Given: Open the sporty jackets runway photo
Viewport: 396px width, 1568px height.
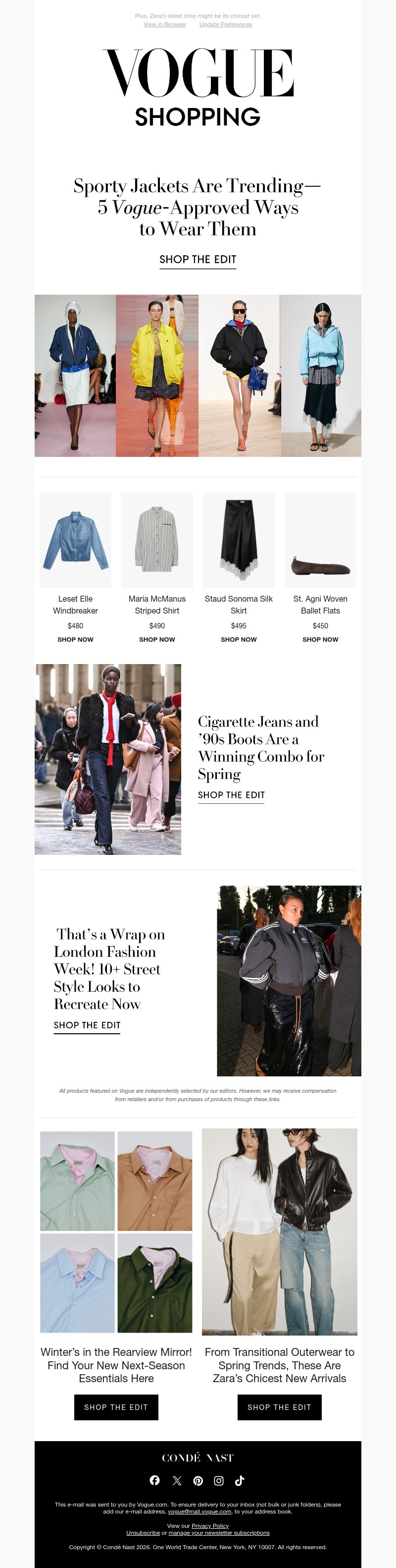Looking at the screenshot, I should coord(198,376).
